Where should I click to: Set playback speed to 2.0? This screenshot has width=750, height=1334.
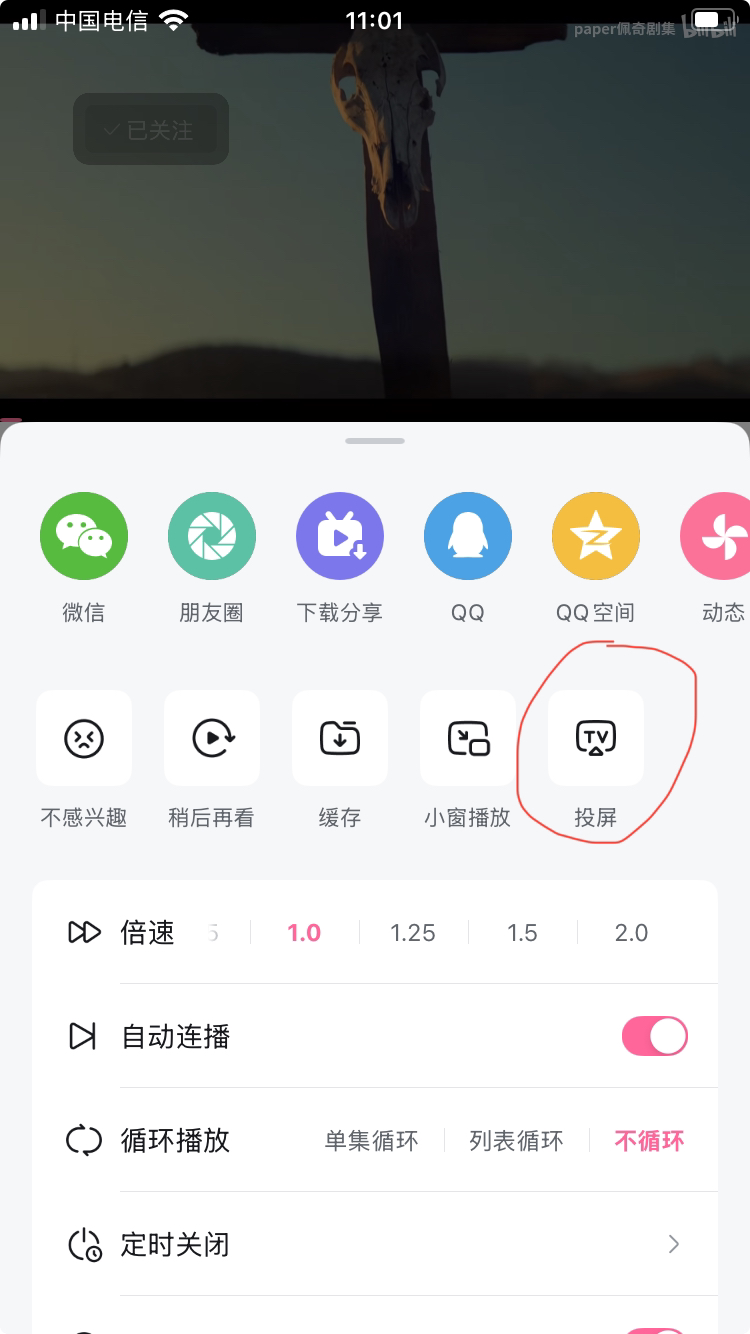pyautogui.click(x=631, y=933)
